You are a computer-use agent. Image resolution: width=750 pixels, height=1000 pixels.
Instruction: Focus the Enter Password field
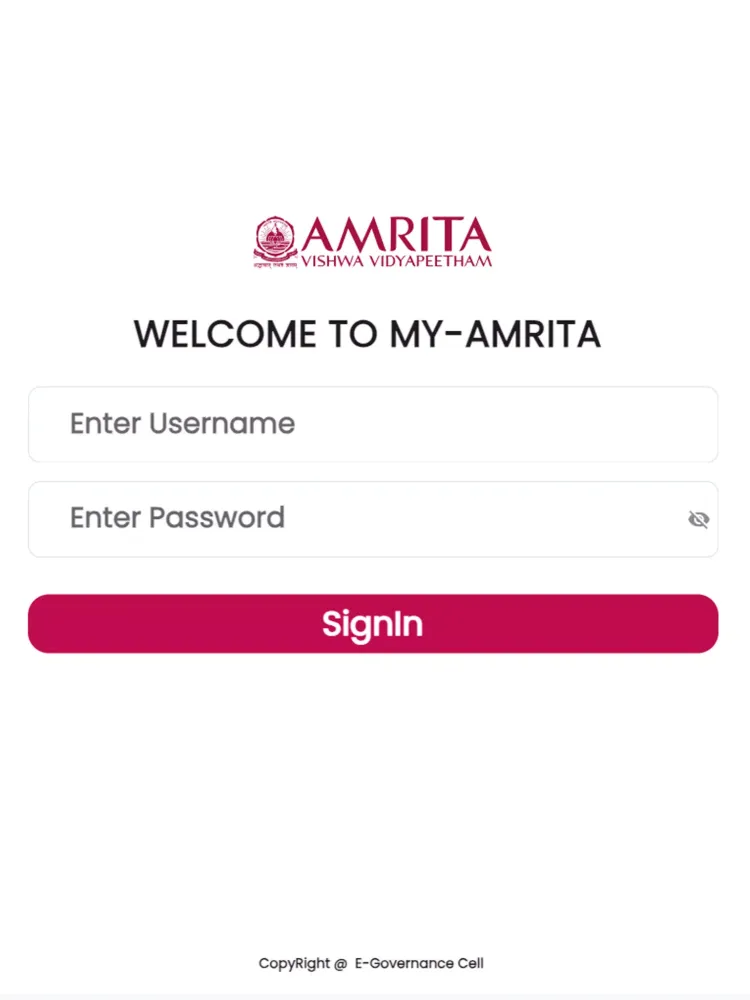[x=350, y=519]
